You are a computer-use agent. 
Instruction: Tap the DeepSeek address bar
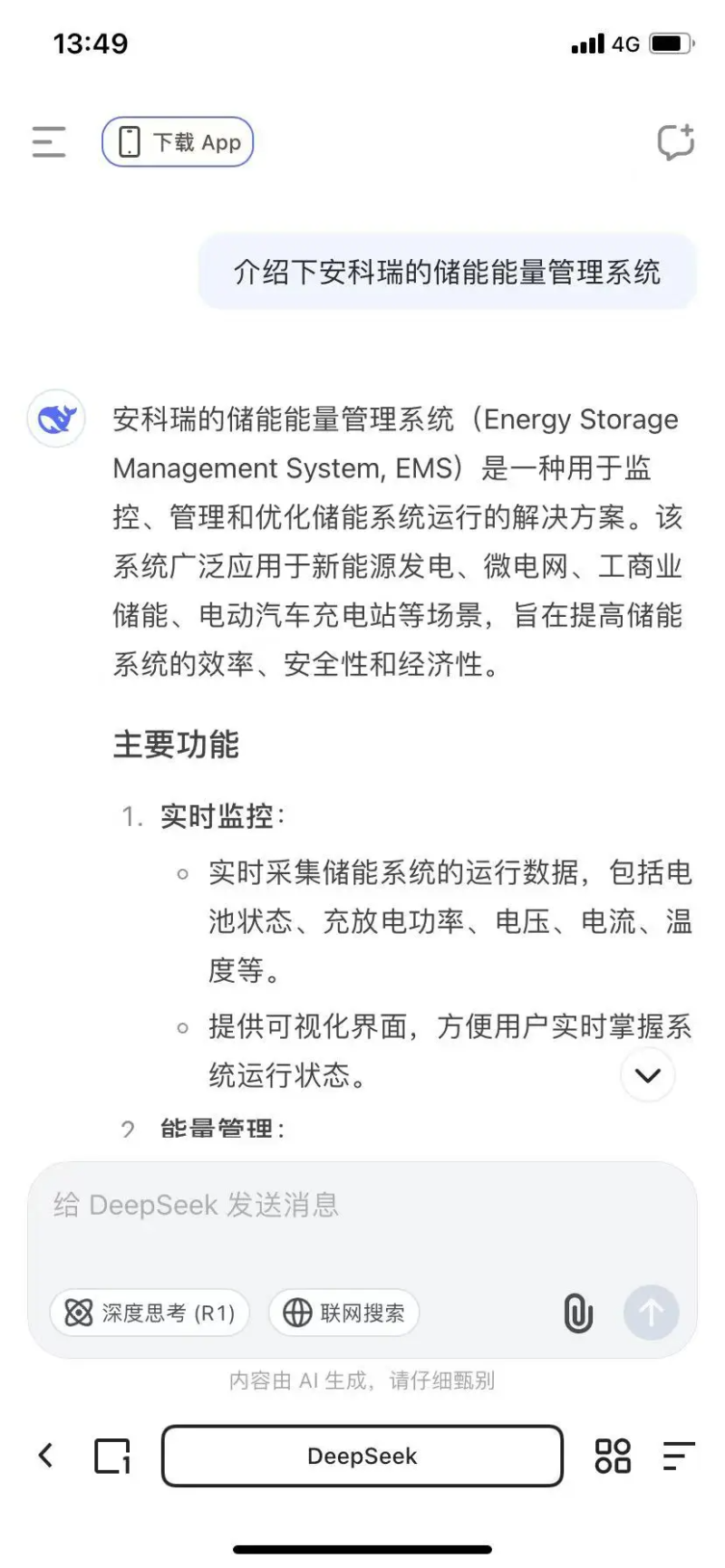click(x=362, y=1456)
